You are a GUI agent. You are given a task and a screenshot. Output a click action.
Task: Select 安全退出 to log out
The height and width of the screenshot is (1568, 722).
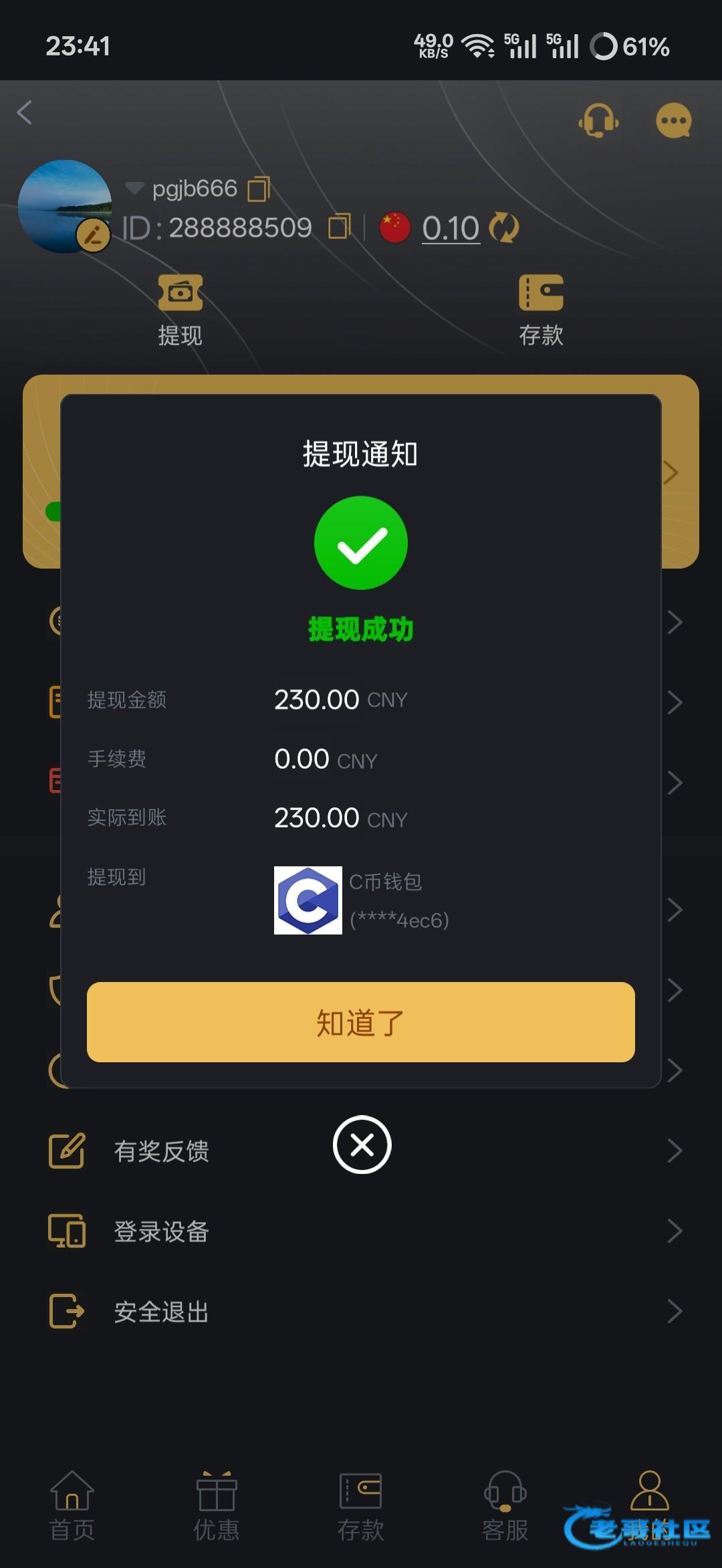[361, 1311]
